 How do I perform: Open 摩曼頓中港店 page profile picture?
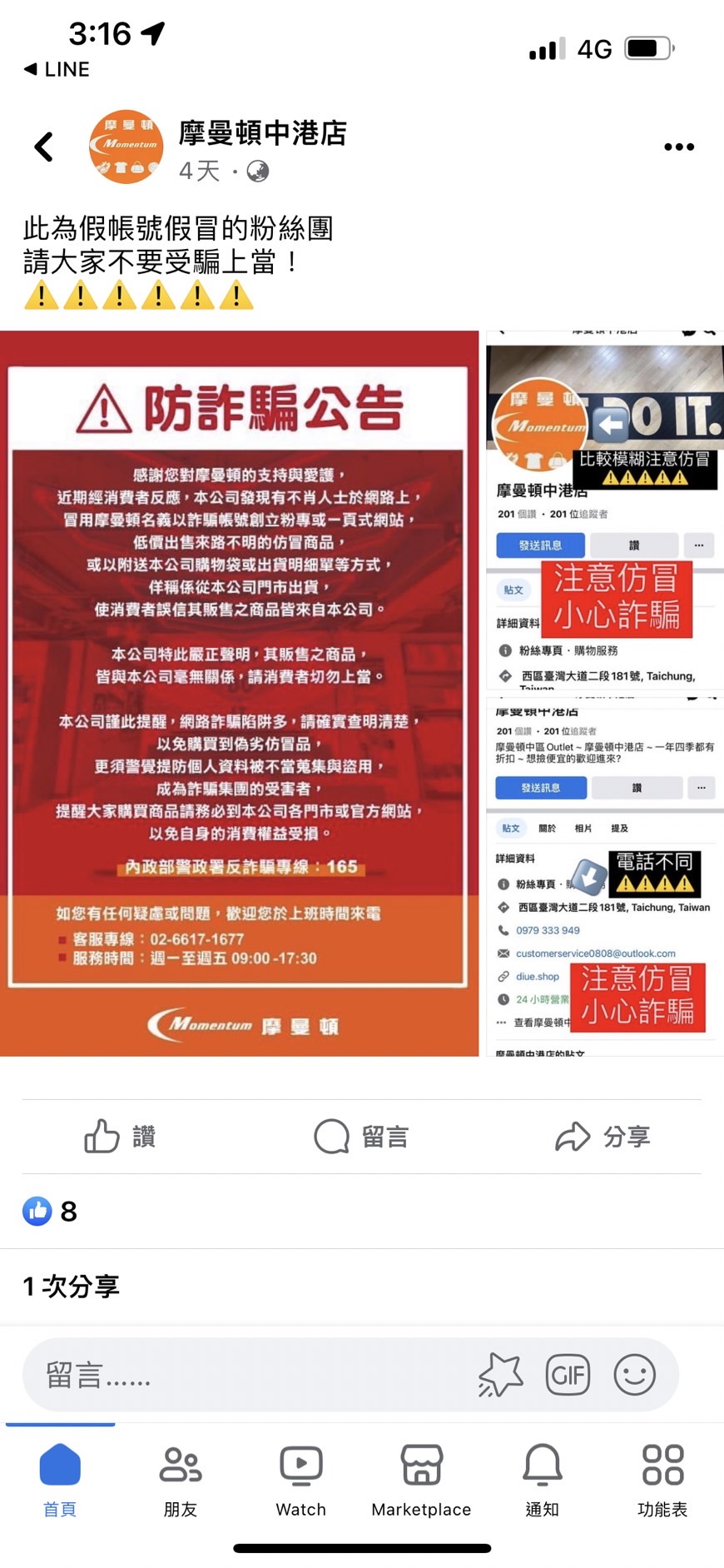click(126, 147)
